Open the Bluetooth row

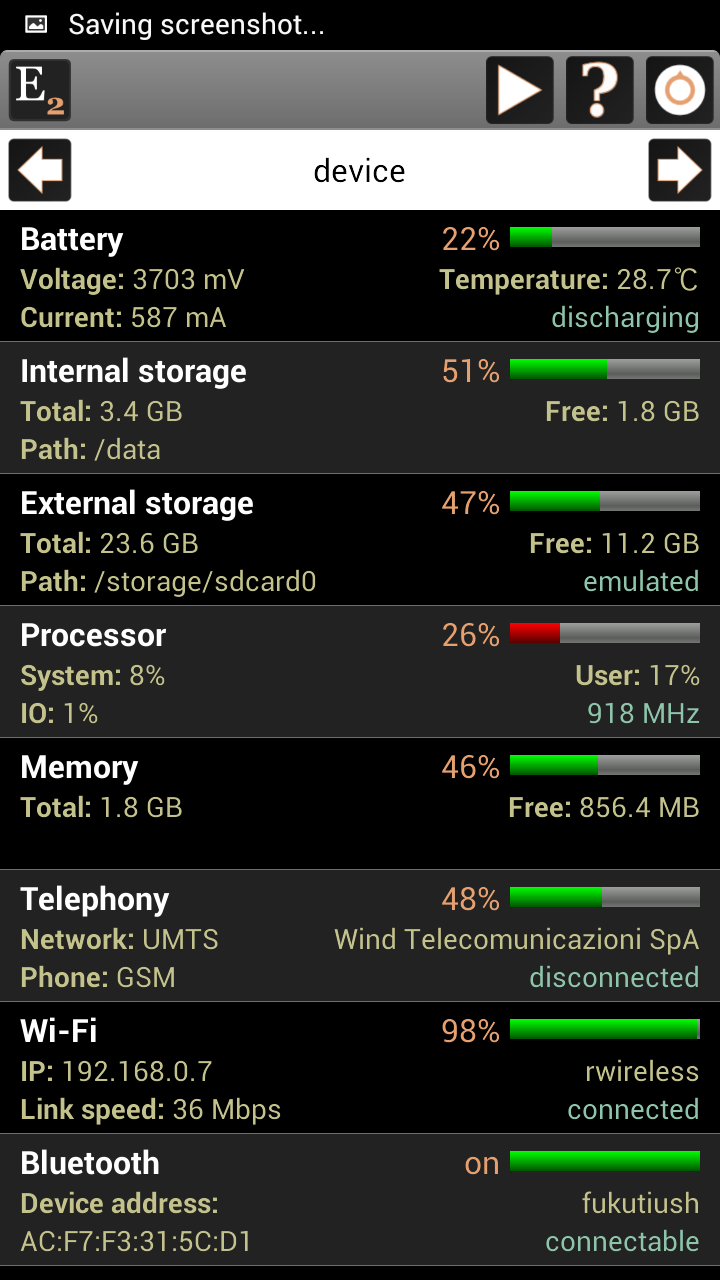(x=360, y=1200)
